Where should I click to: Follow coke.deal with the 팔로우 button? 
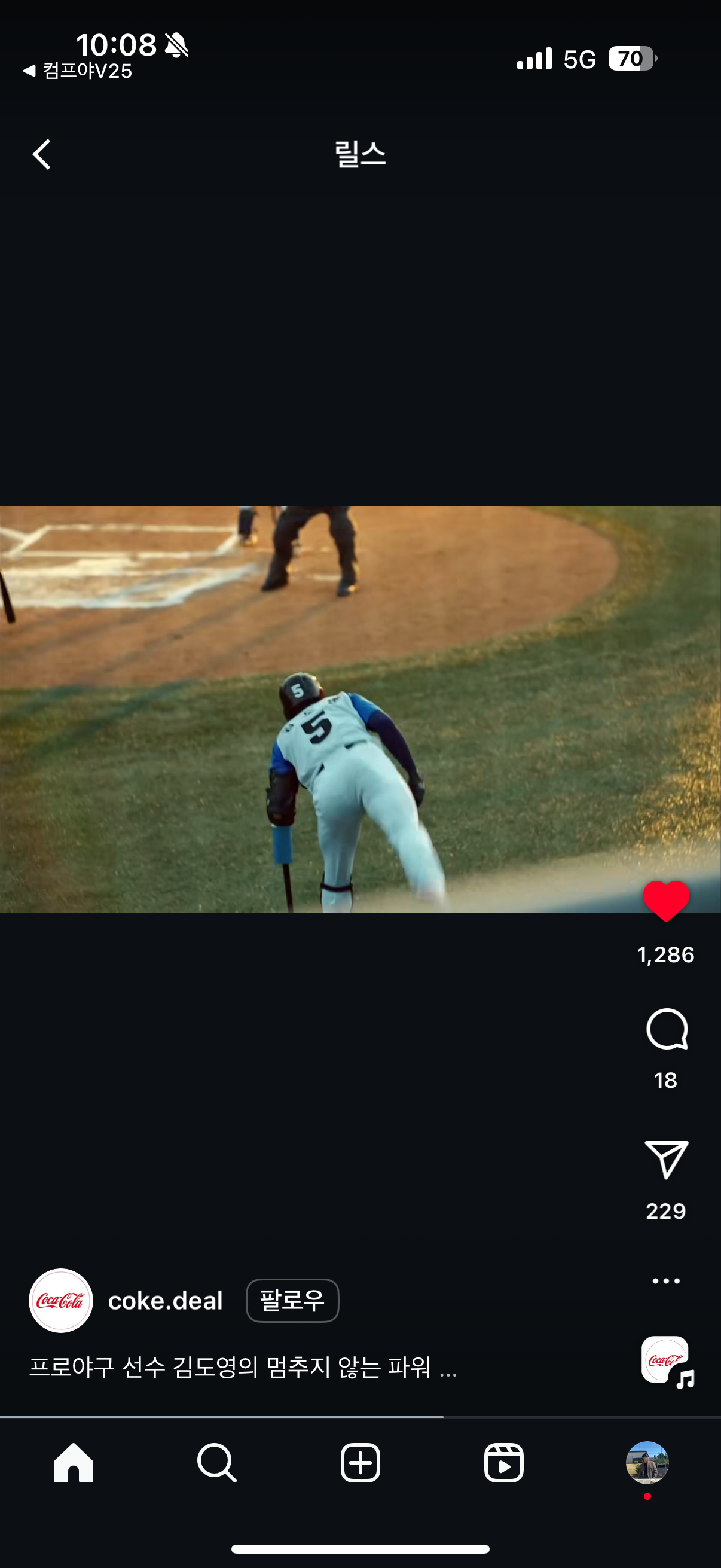[292, 1301]
